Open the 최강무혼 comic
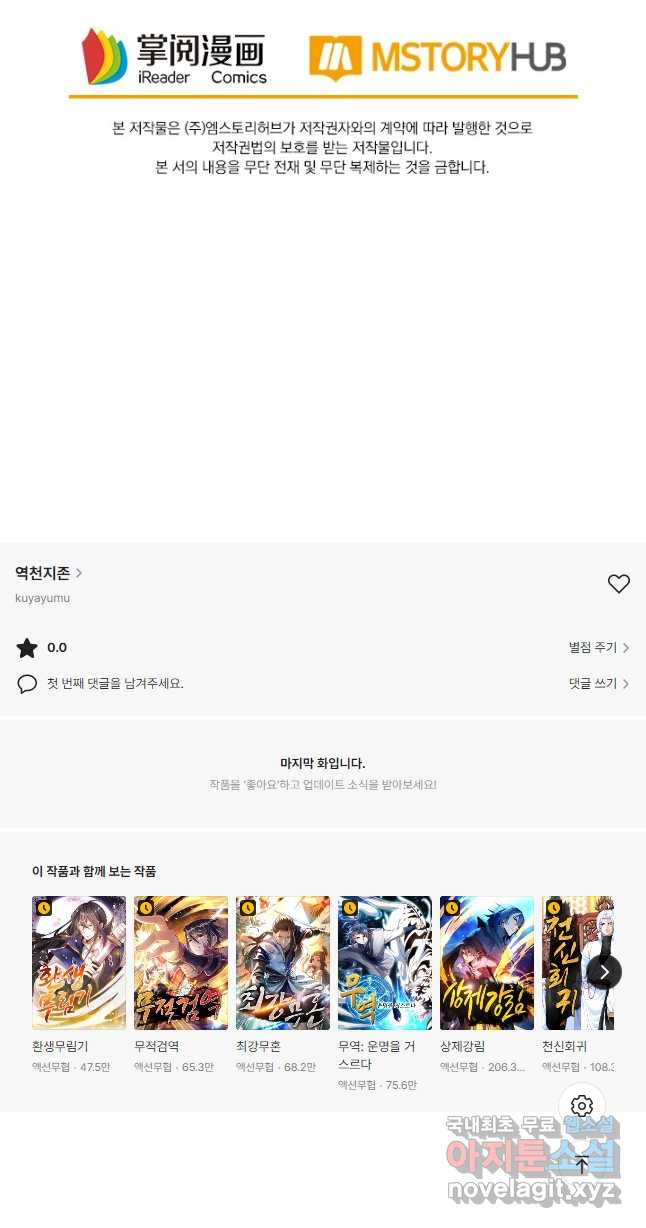Screen dimensions: 646x1228 tap(283, 963)
